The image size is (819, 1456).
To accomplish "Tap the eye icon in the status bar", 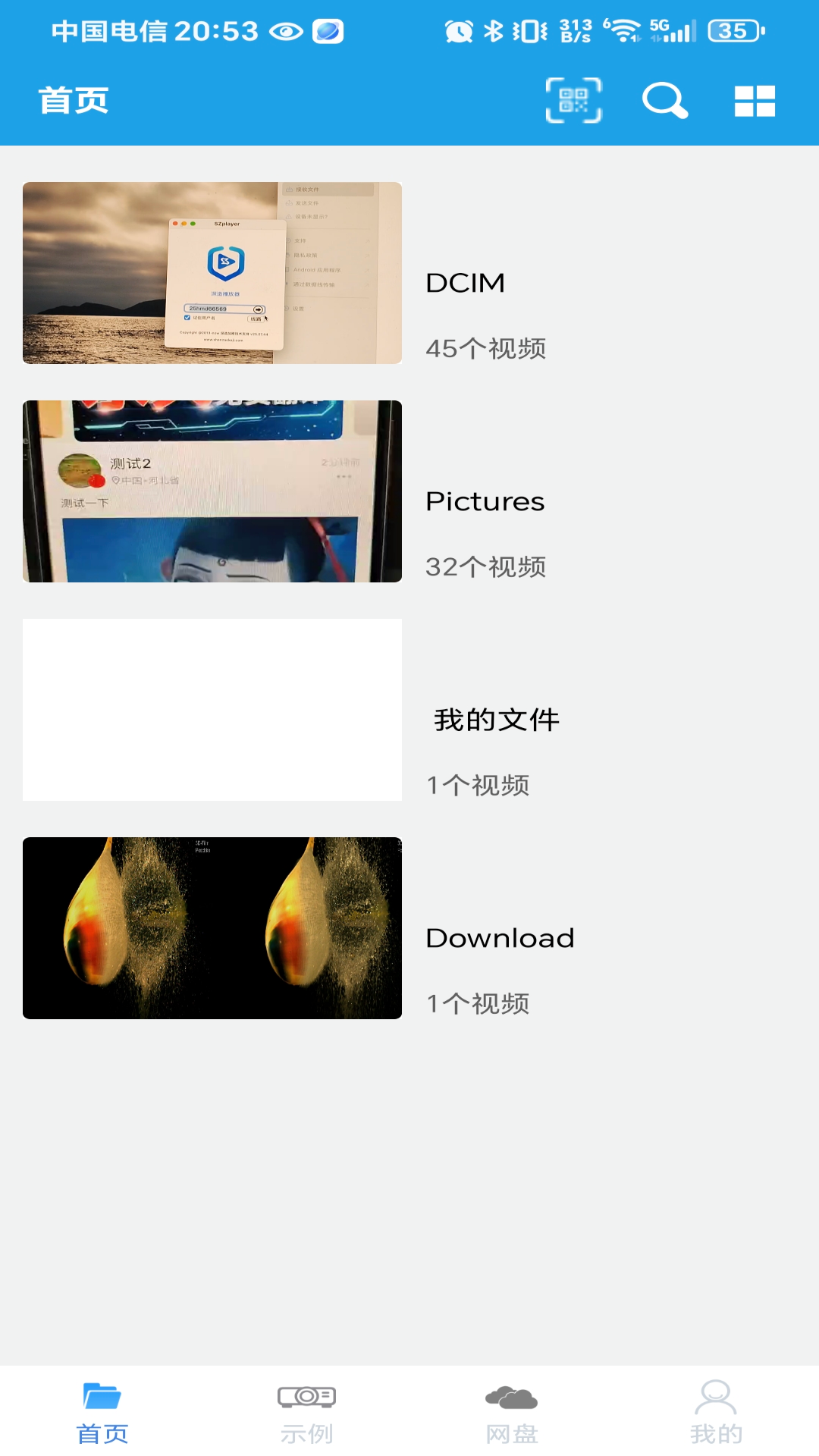I will 287,33.
